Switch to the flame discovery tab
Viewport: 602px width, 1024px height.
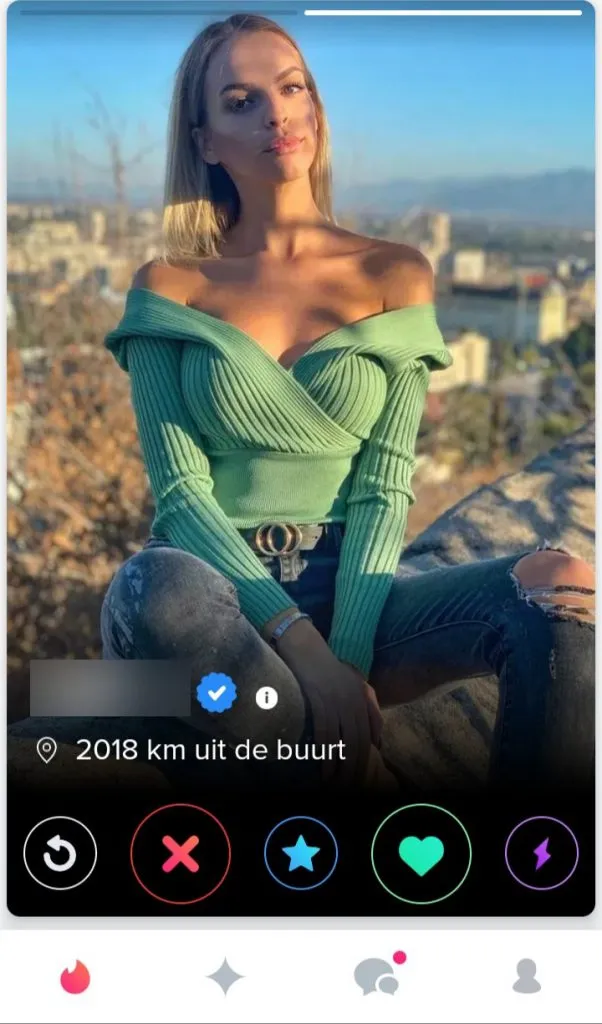point(75,976)
